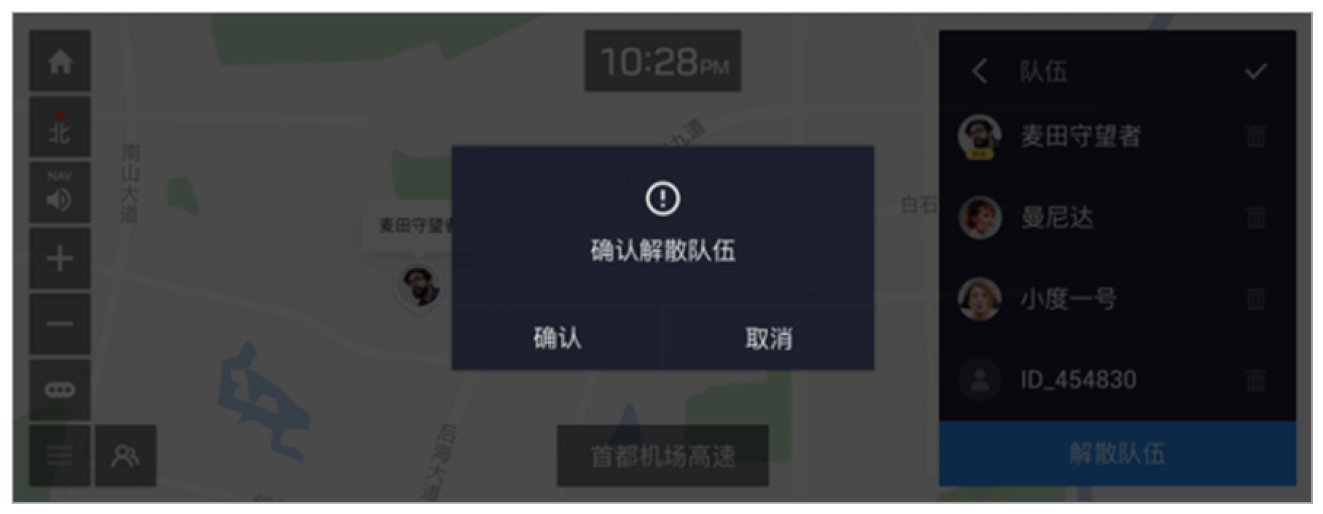This screenshot has height=514, width=1323.
Task: Tap the checkmark to finish editing team
Action: pyautogui.click(x=1256, y=72)
